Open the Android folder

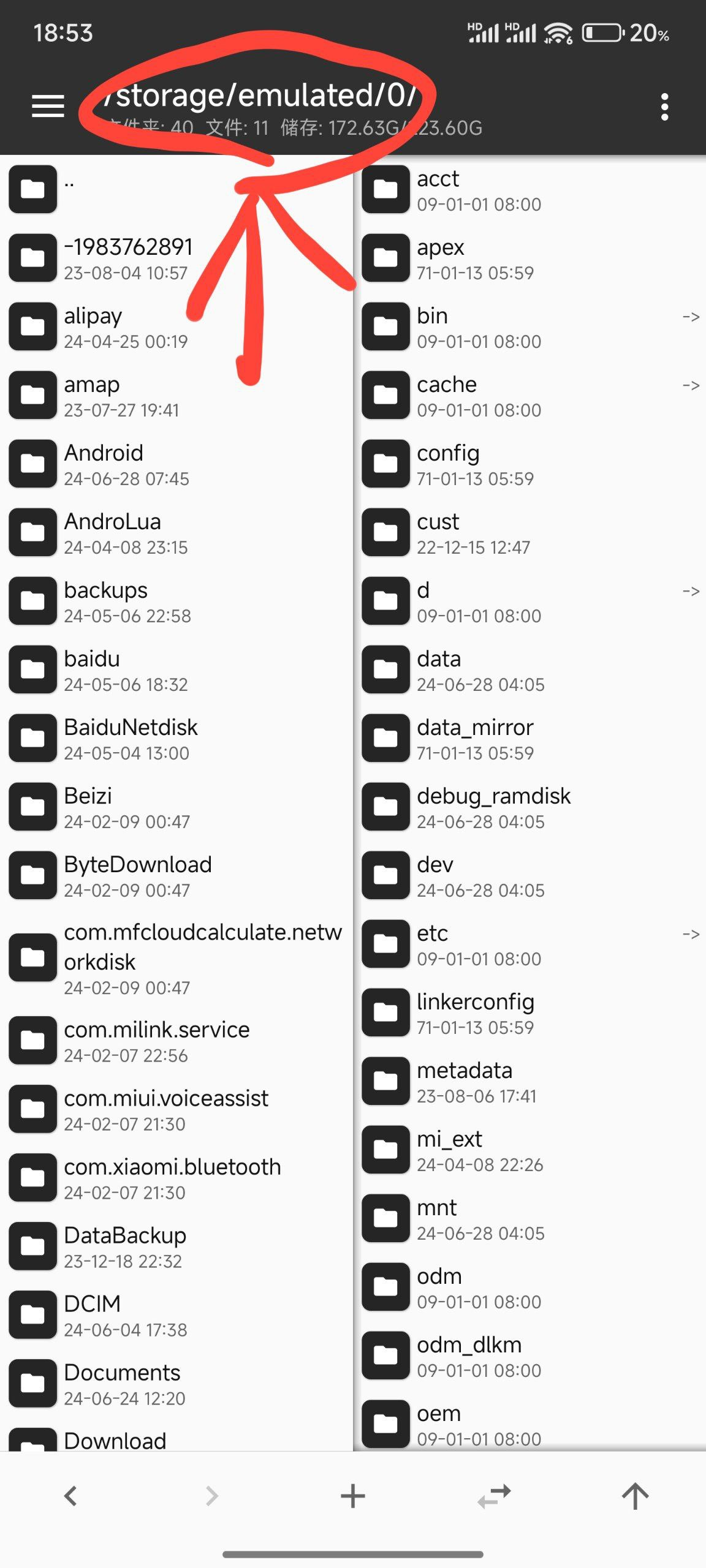(x=176, y=464)
